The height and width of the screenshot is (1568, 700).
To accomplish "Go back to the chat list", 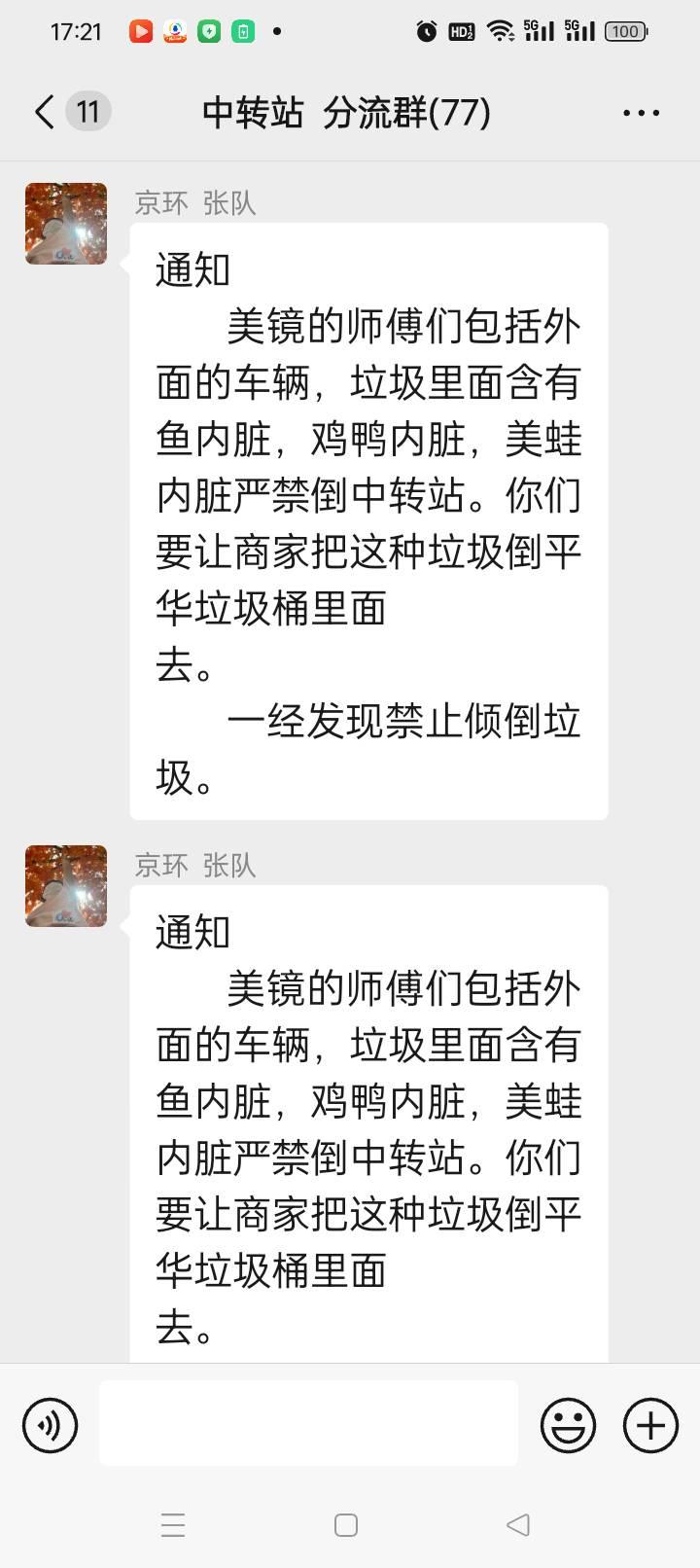I will point(45,113).
